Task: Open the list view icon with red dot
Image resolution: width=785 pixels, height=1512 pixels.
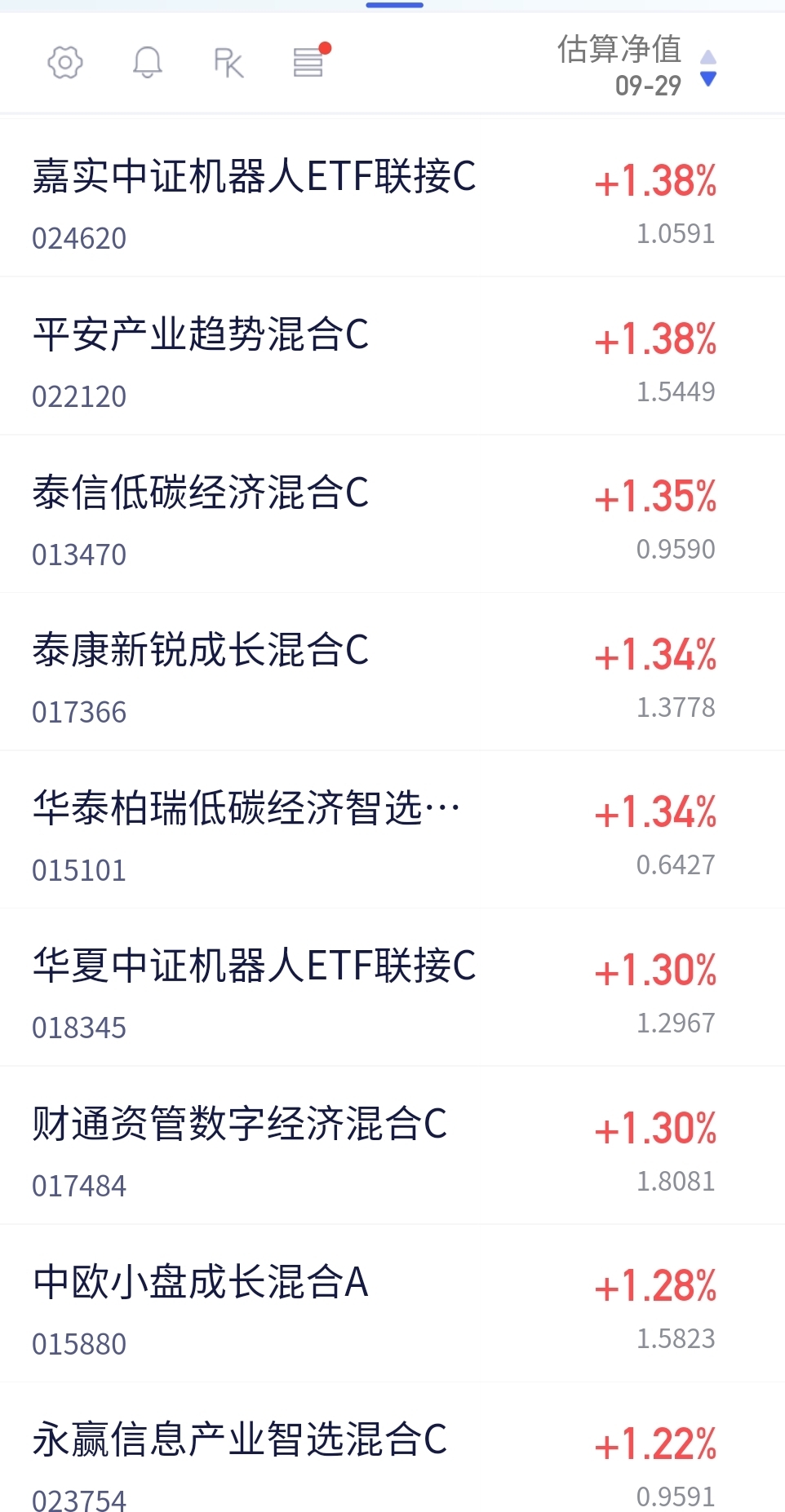Action: (x=308, y=62)
